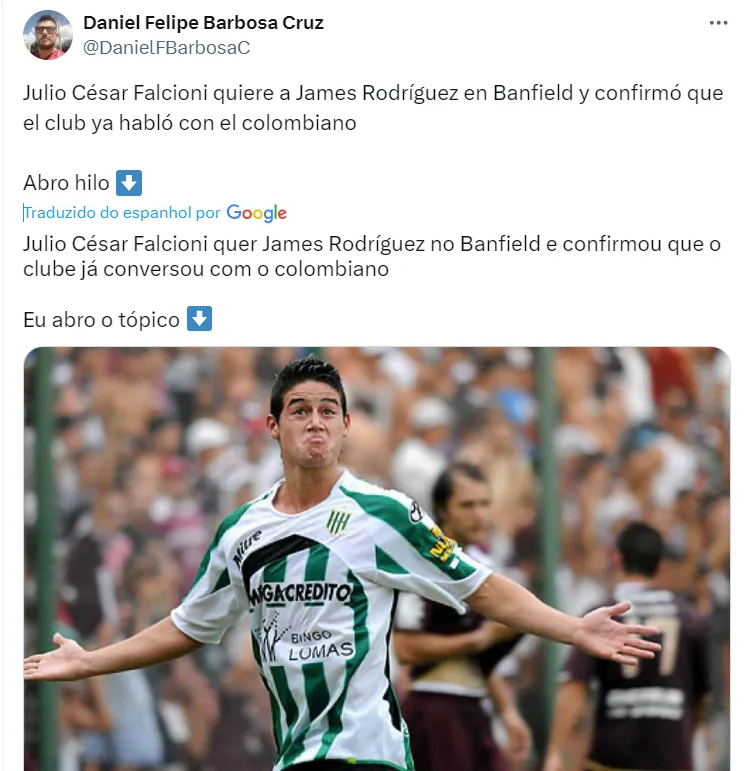Tap the Daniel Felipe Barbosa Cruz name
Viewport: 751px width, 771px height.
[203, 22]
